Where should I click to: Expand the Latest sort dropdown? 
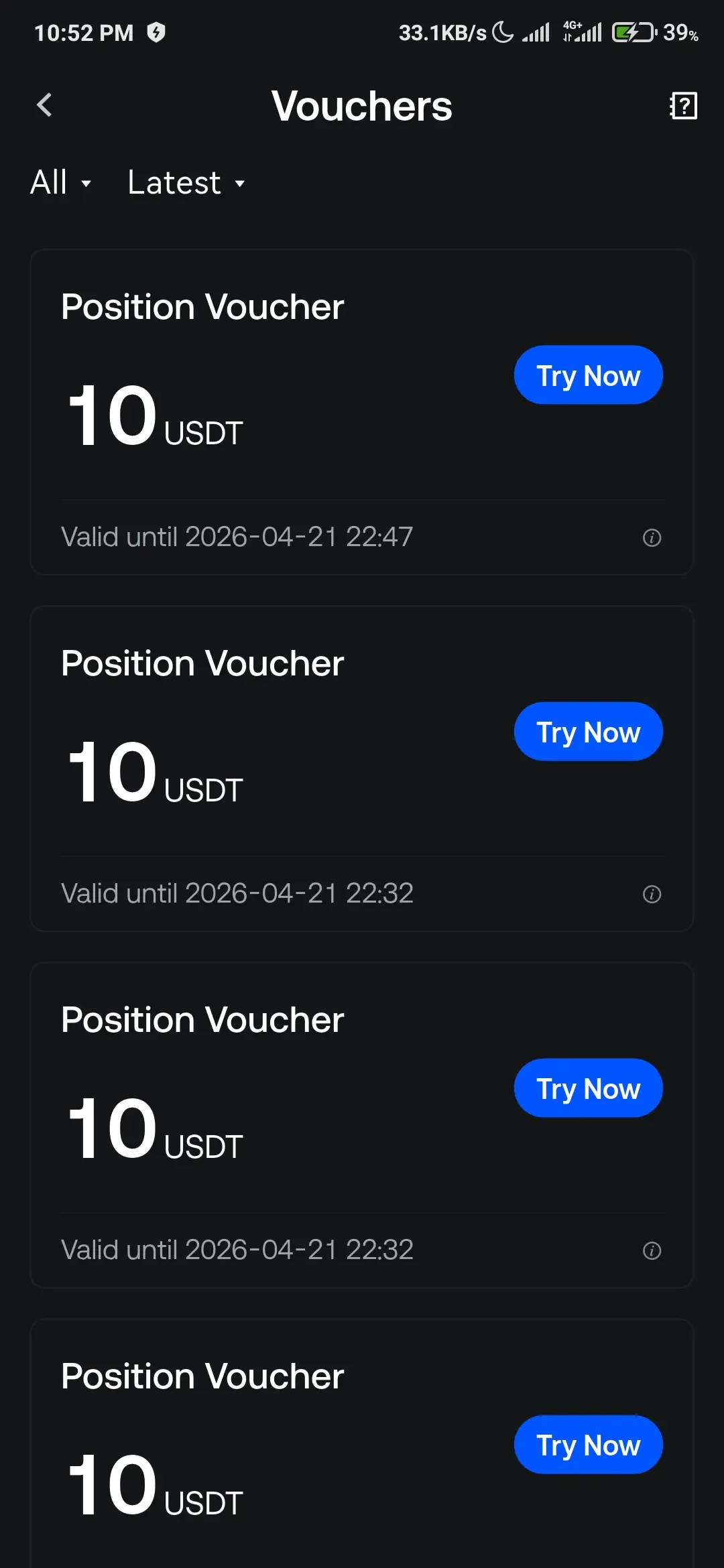pos(186,182)
